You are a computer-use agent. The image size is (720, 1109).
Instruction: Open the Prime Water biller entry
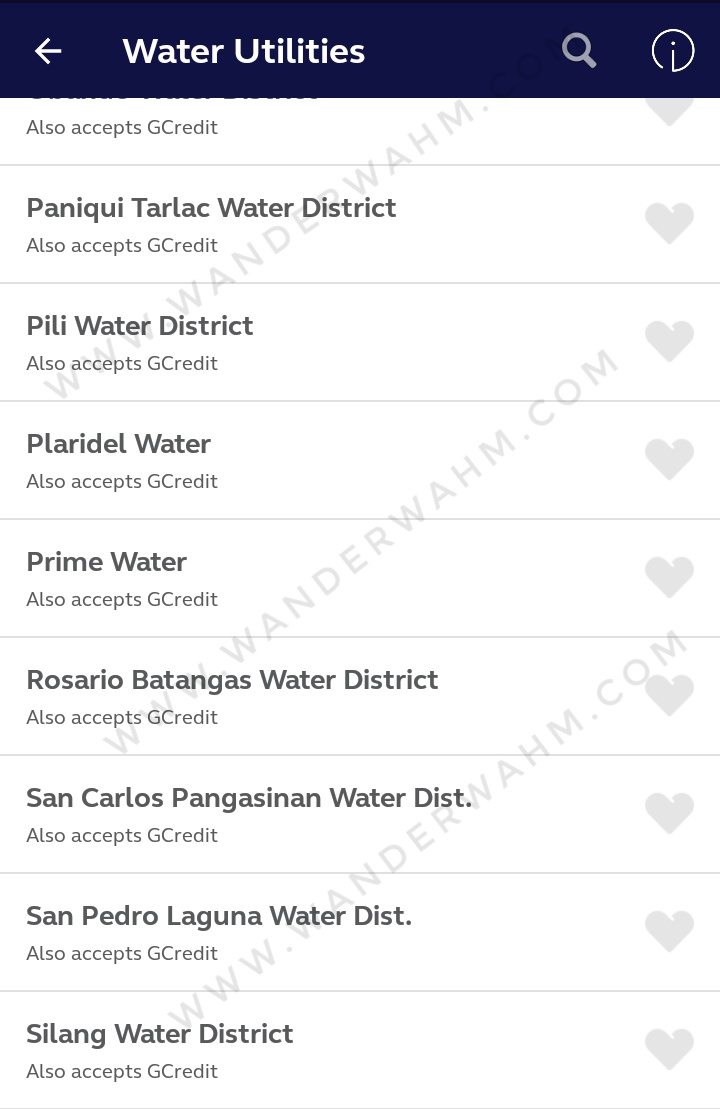coord(106,562)
